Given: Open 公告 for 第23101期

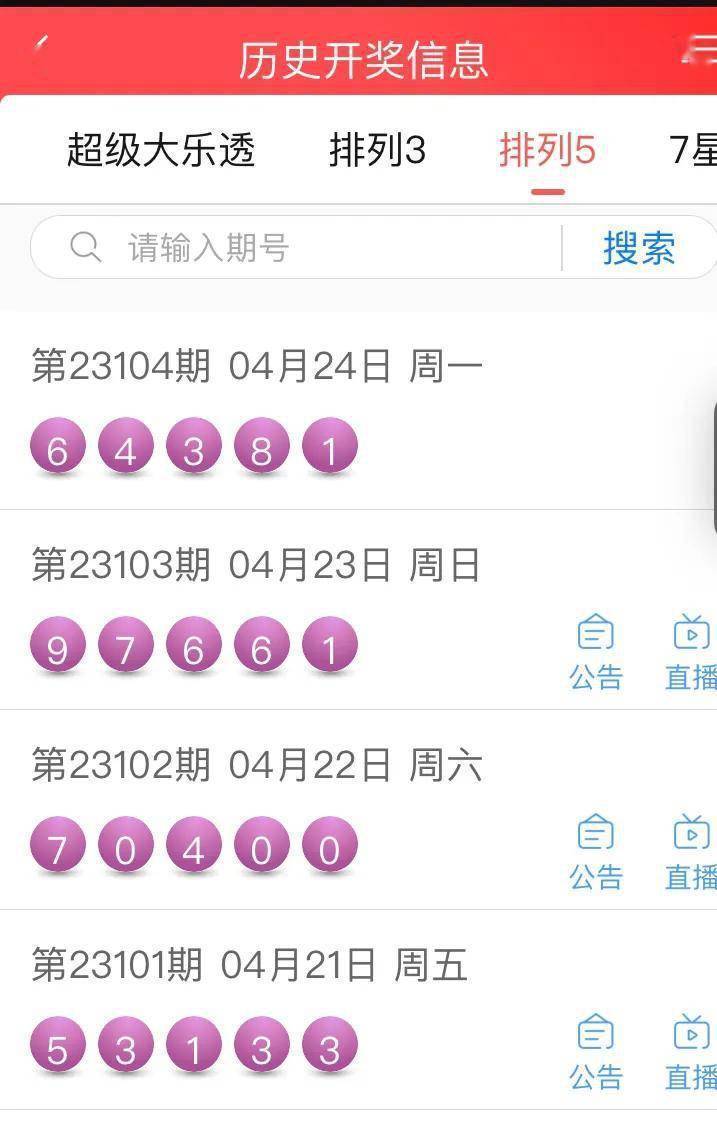Looking at the screenshot, I should click(596, 1053).
